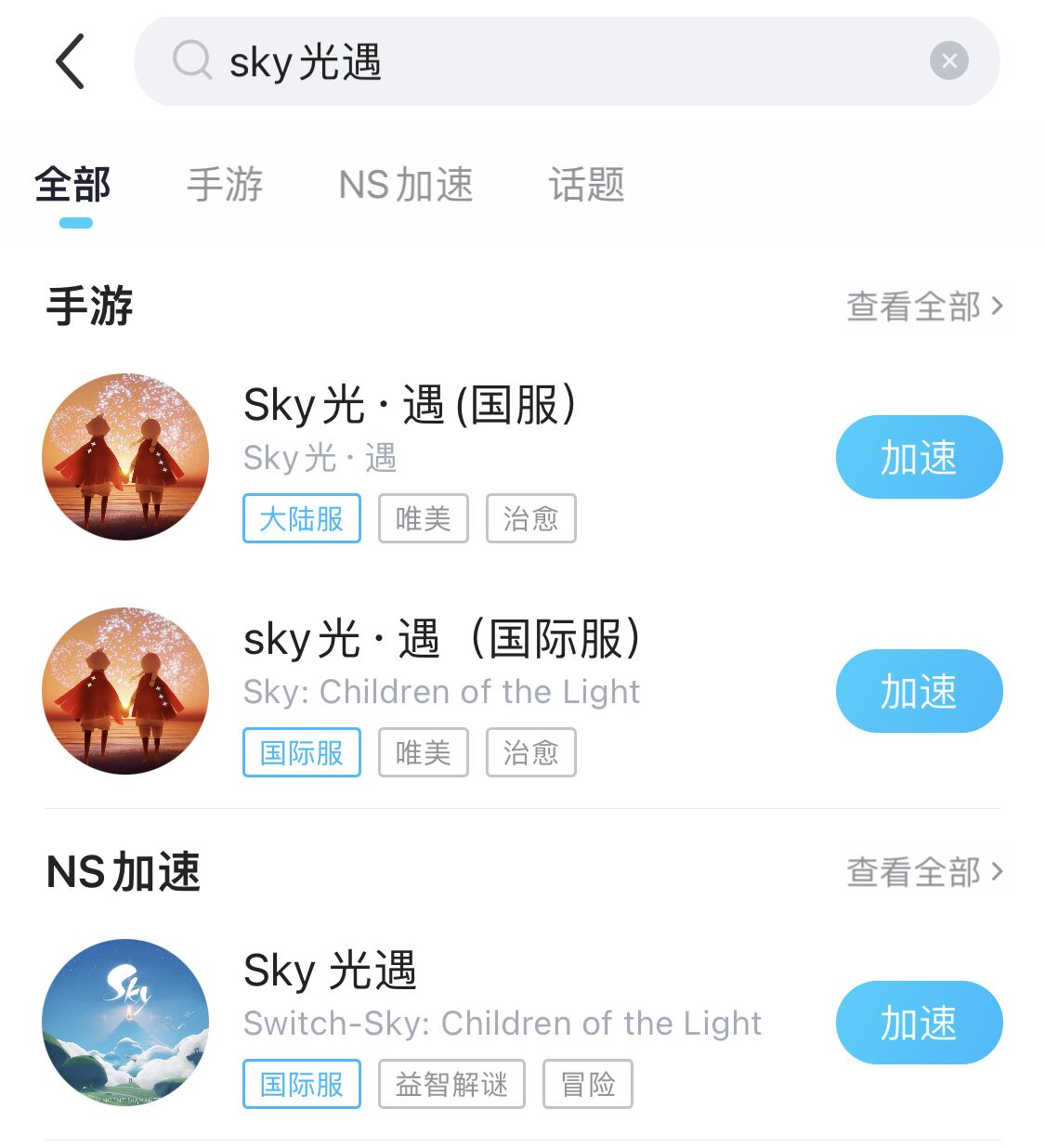View all results in the 手游 section
Viewport: 1045px width, 1148px height.
tap(924, 306)
